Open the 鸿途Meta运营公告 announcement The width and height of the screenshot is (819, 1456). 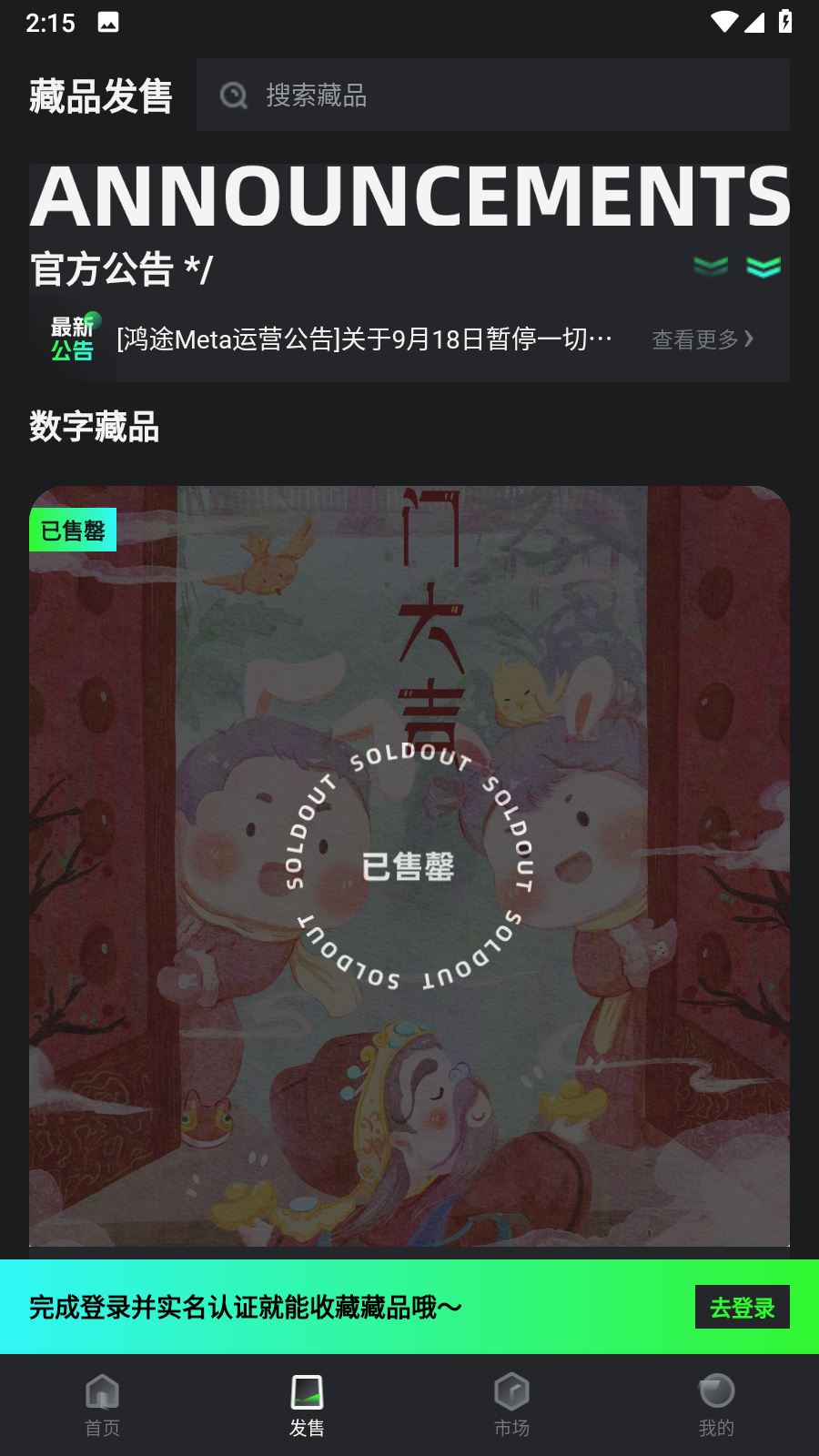coord(365,339)
